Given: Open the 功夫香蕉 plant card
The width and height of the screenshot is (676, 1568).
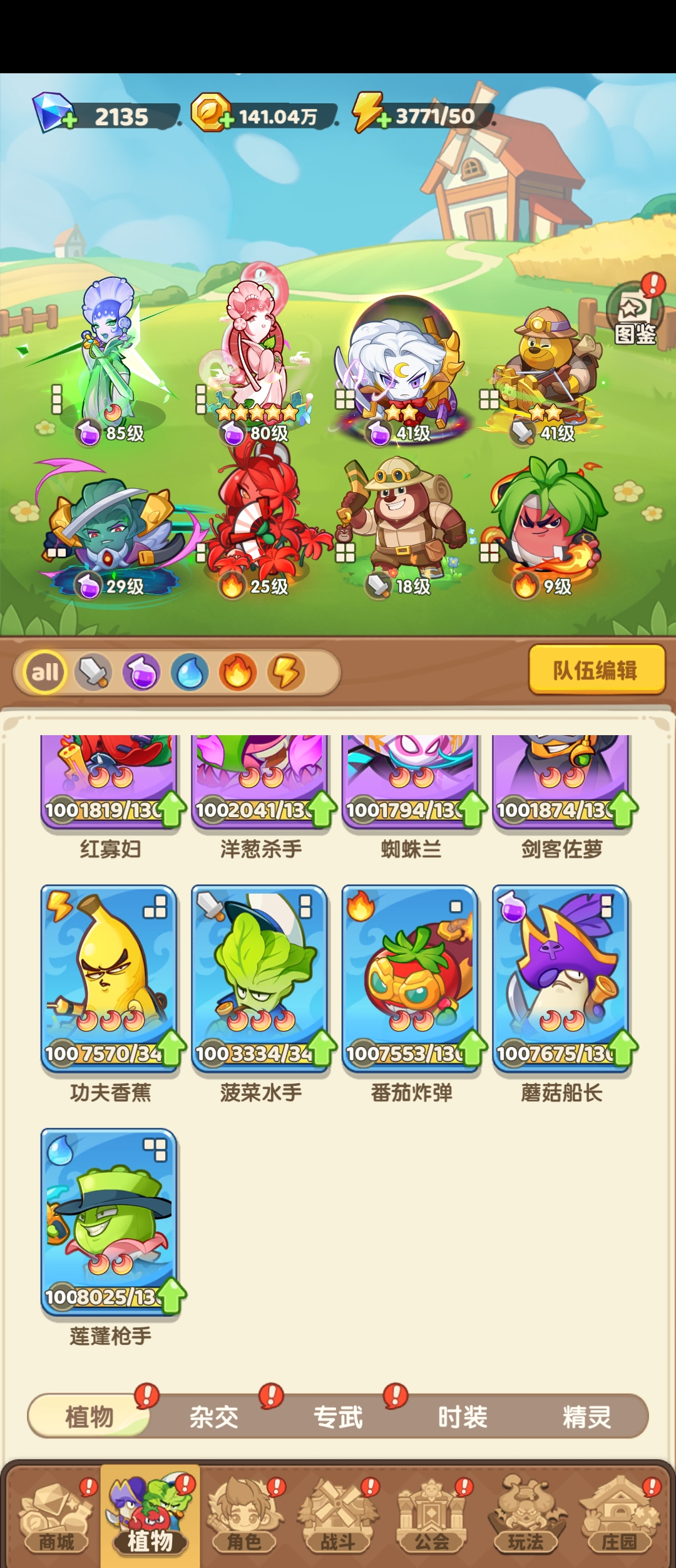Looking at the screenshot, I should pos(109,978).
